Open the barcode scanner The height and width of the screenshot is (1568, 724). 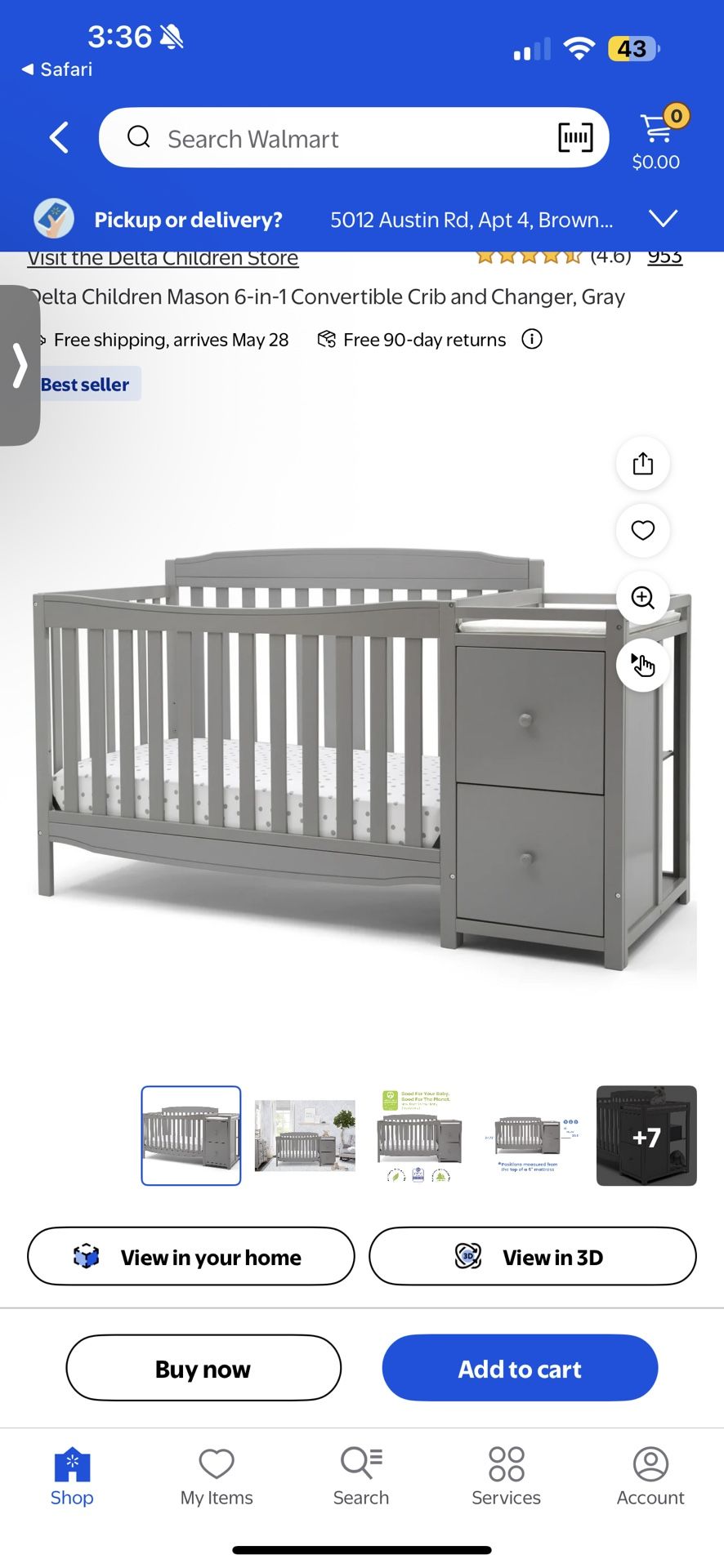pyautogui.click(x=575, y=138)
